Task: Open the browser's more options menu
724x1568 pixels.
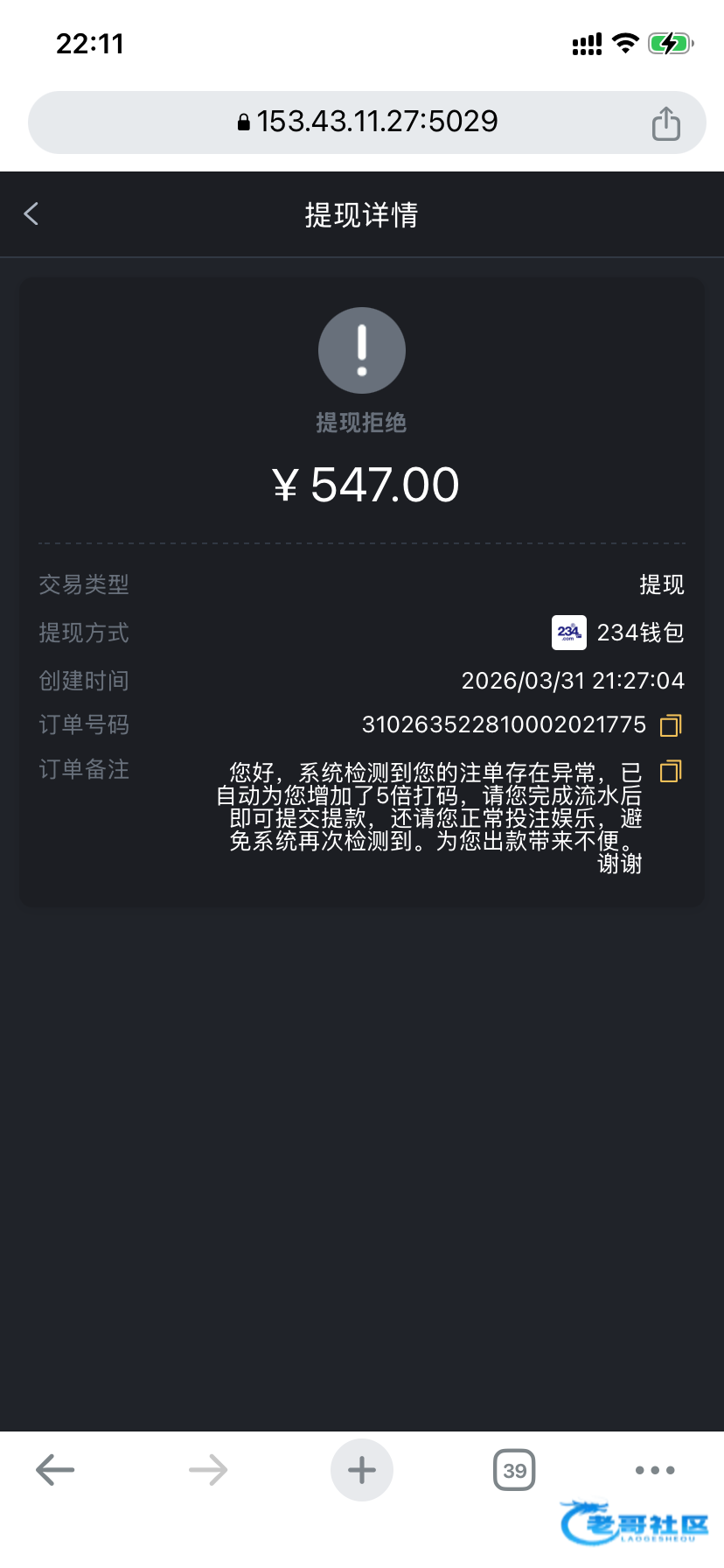Action: 655,1470
